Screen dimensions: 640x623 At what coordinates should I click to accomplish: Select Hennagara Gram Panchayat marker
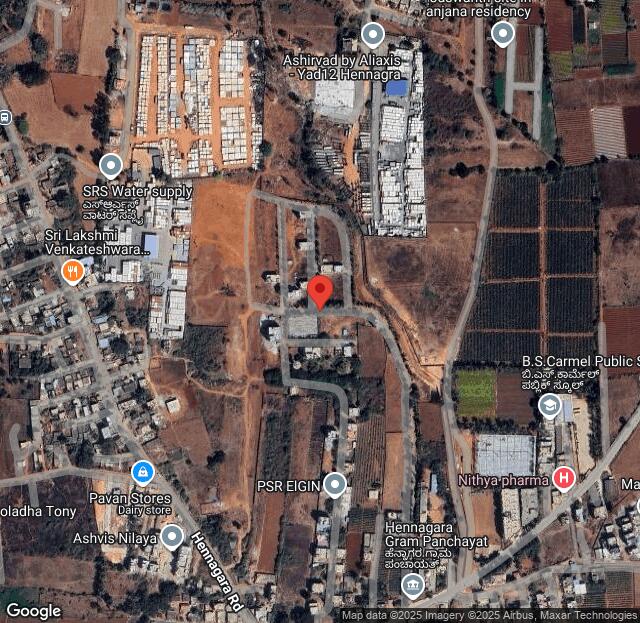coord(412,584)
